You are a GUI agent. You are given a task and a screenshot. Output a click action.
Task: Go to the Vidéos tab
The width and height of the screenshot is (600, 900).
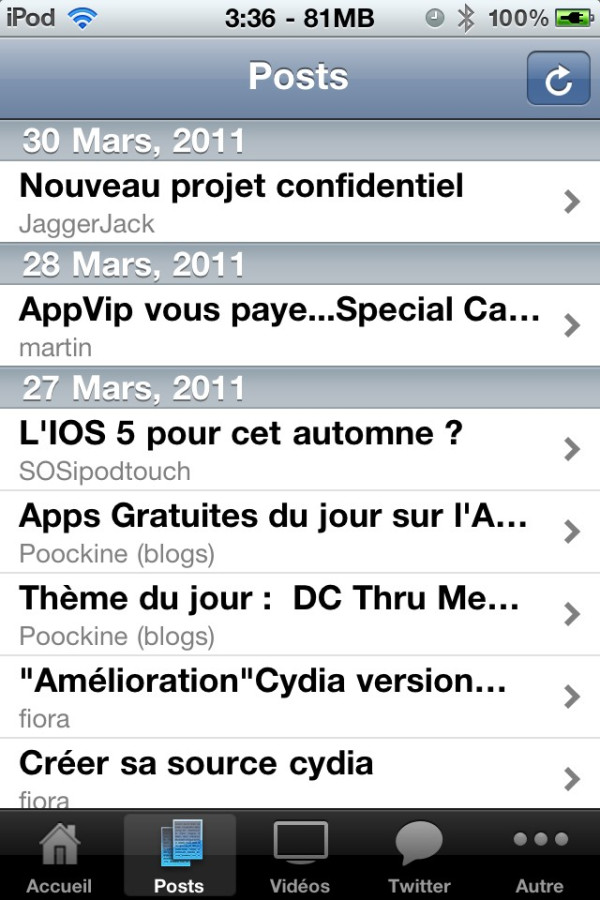pyautogui.click(x=300, y=856)
